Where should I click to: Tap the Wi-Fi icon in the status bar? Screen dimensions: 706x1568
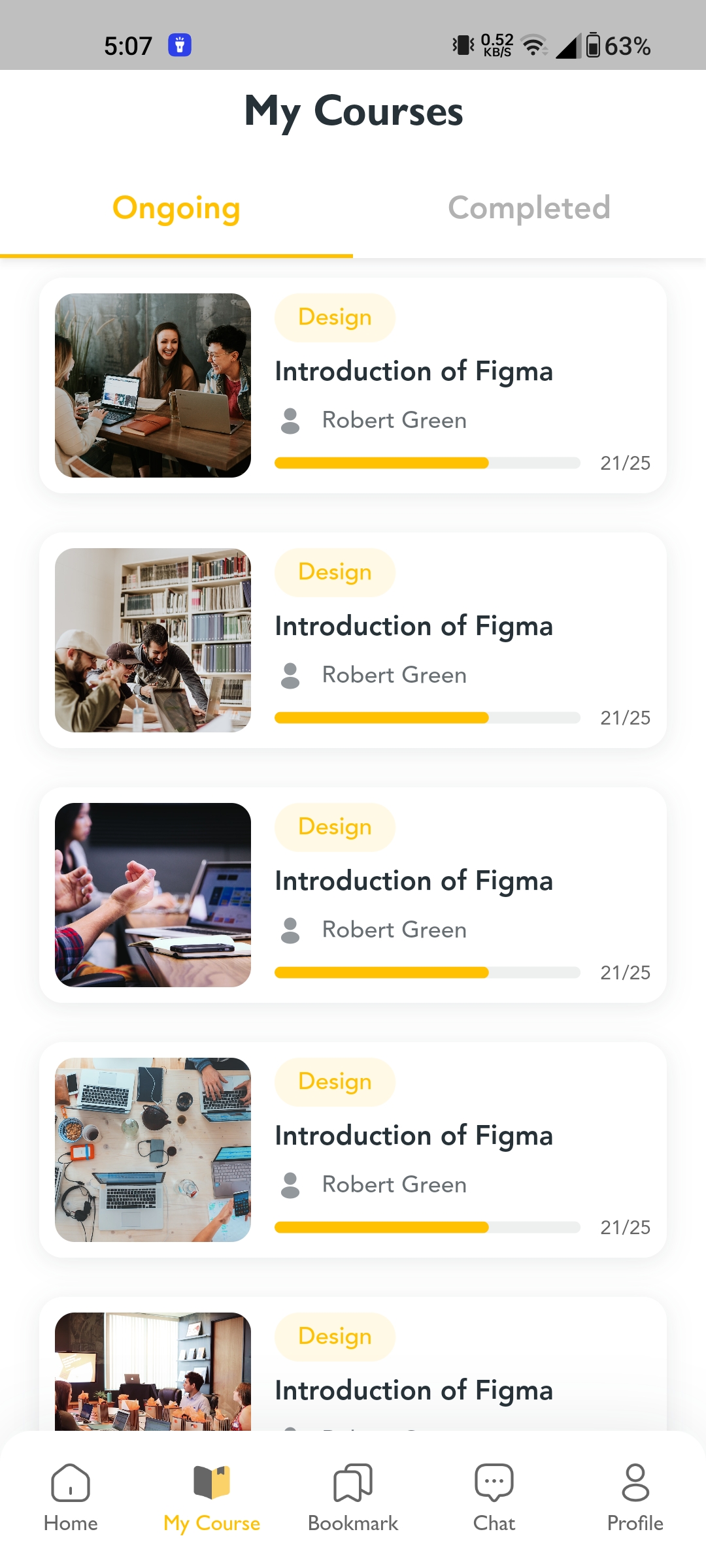coord(533,44)
